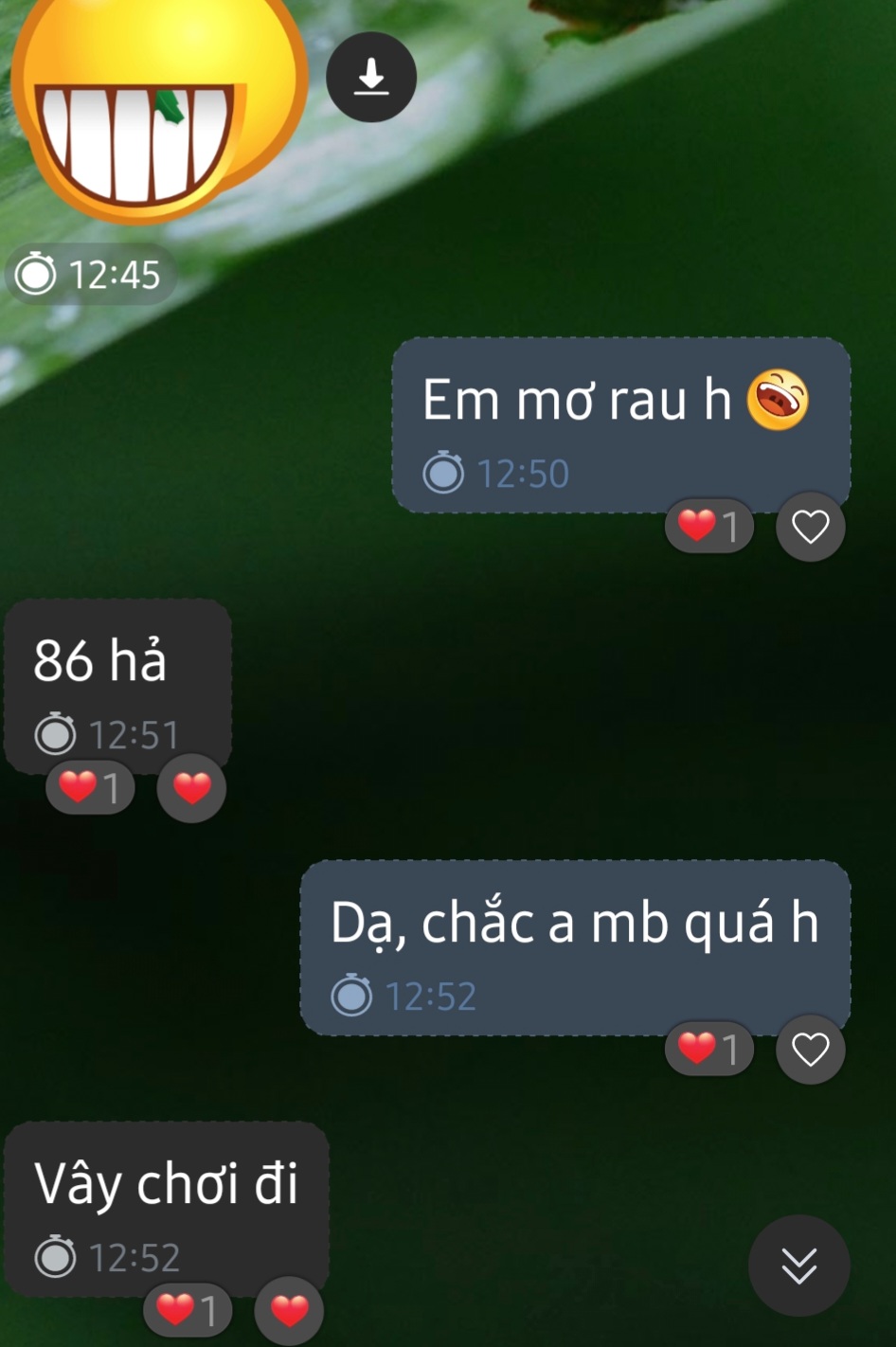Screen dimensions: 896x1347
Task: Jump to the latest messages
Action: coord(798,1266)
